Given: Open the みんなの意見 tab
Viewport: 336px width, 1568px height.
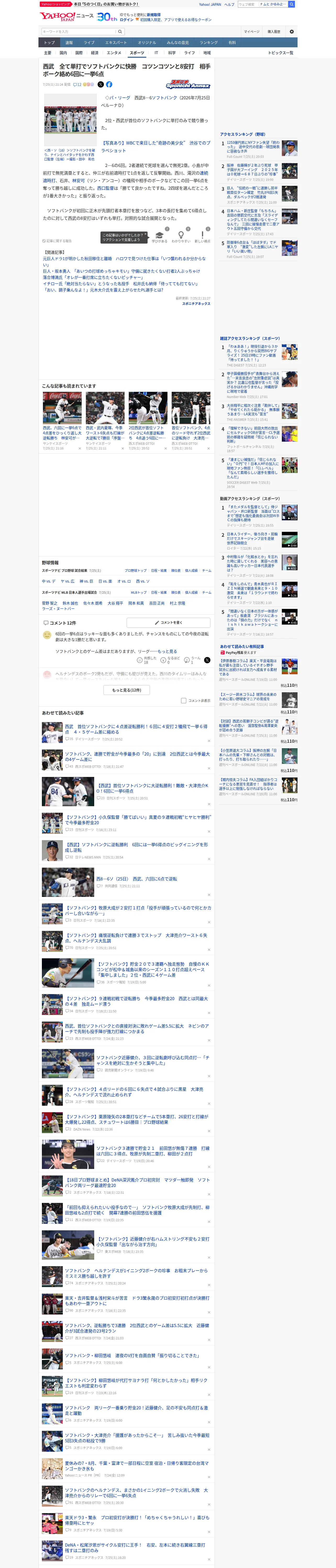Looking at the screenshot, I should pyautogui.click(x=178, y=43).
